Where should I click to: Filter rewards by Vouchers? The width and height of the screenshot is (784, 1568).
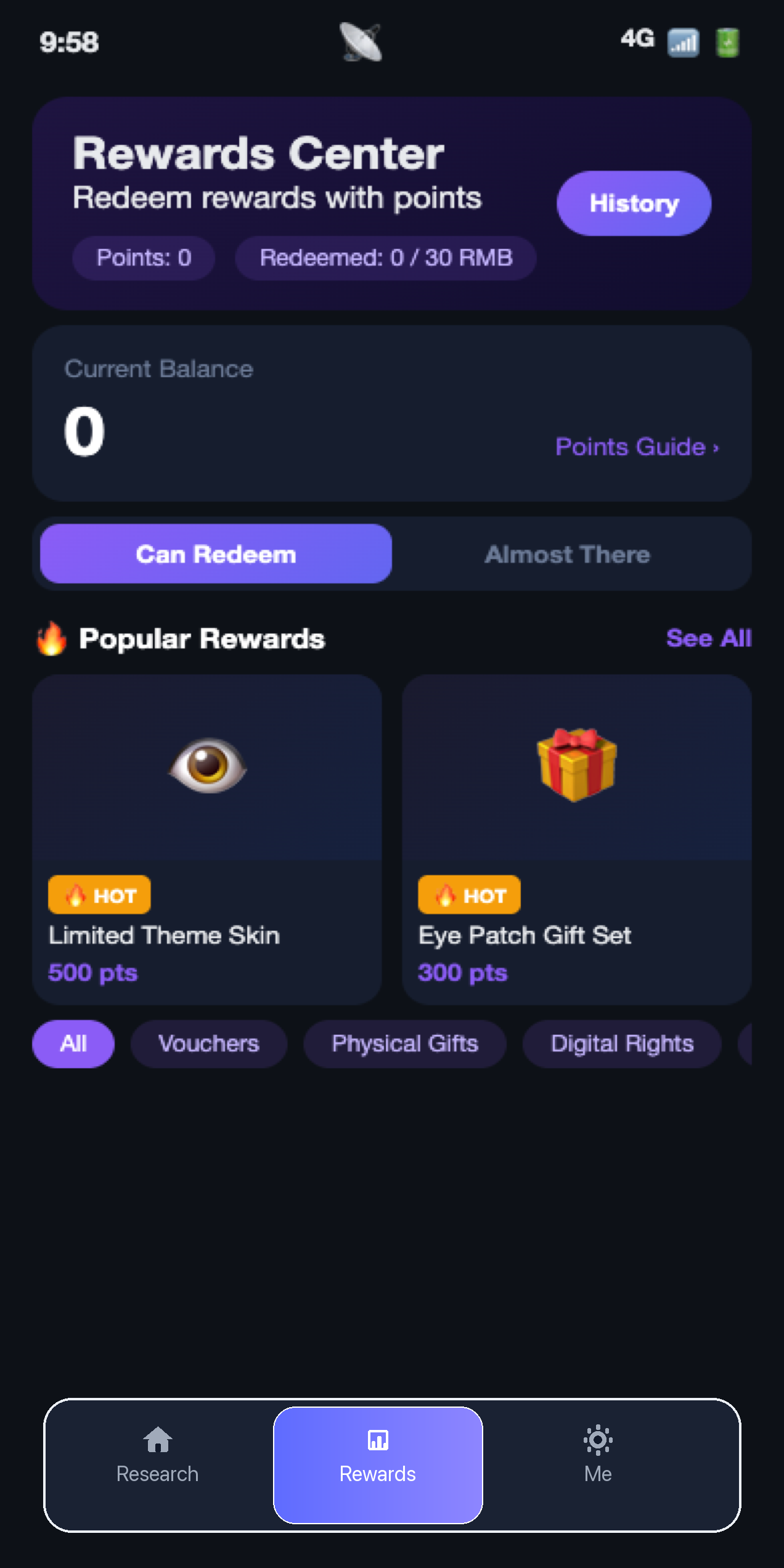pyautogui.click(x=209, y=1043)
